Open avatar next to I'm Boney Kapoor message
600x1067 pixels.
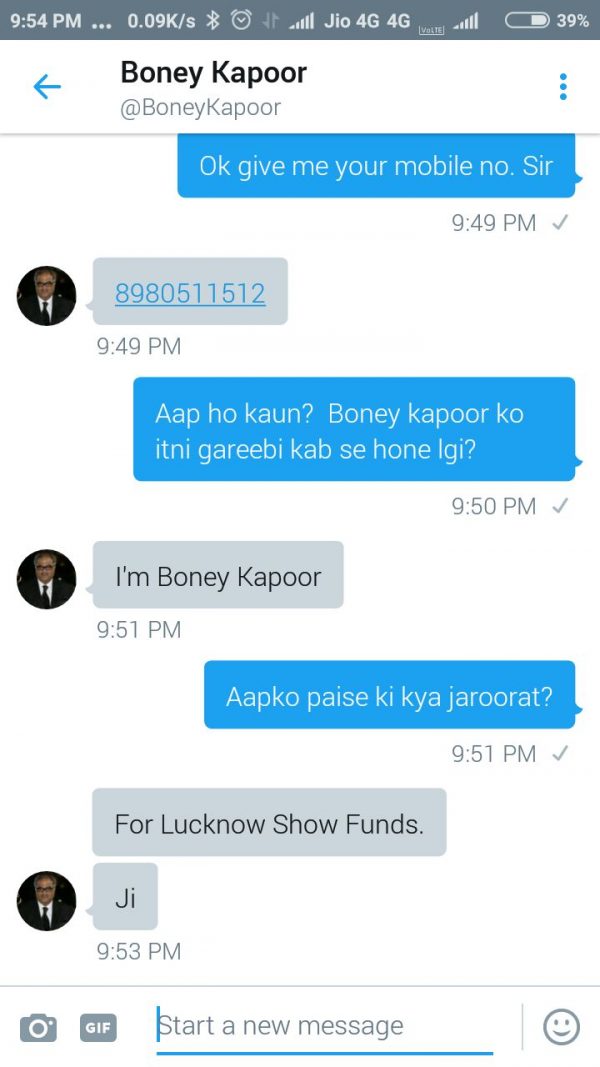46,579
